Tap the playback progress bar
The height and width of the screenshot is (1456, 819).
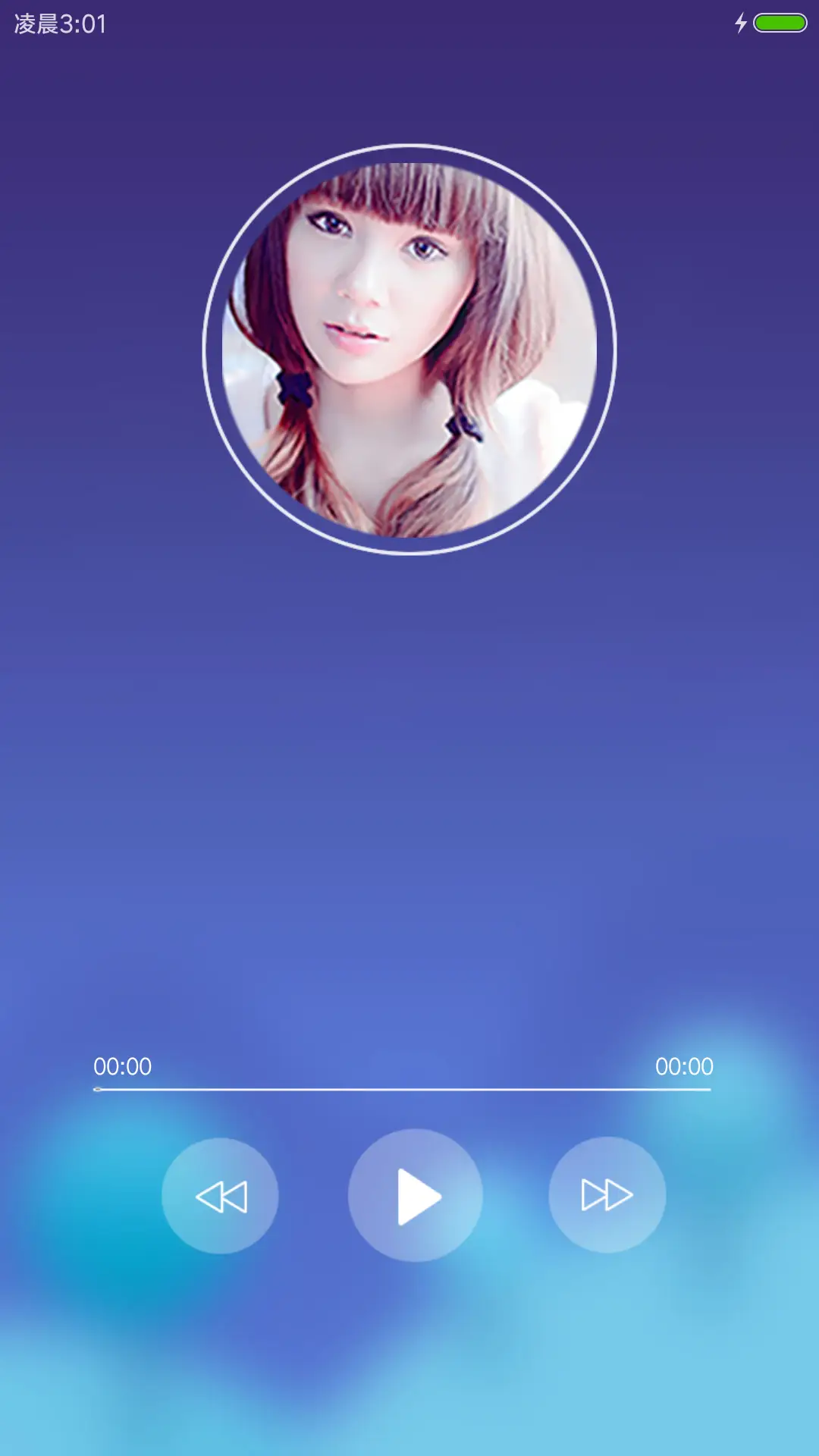402,1089
